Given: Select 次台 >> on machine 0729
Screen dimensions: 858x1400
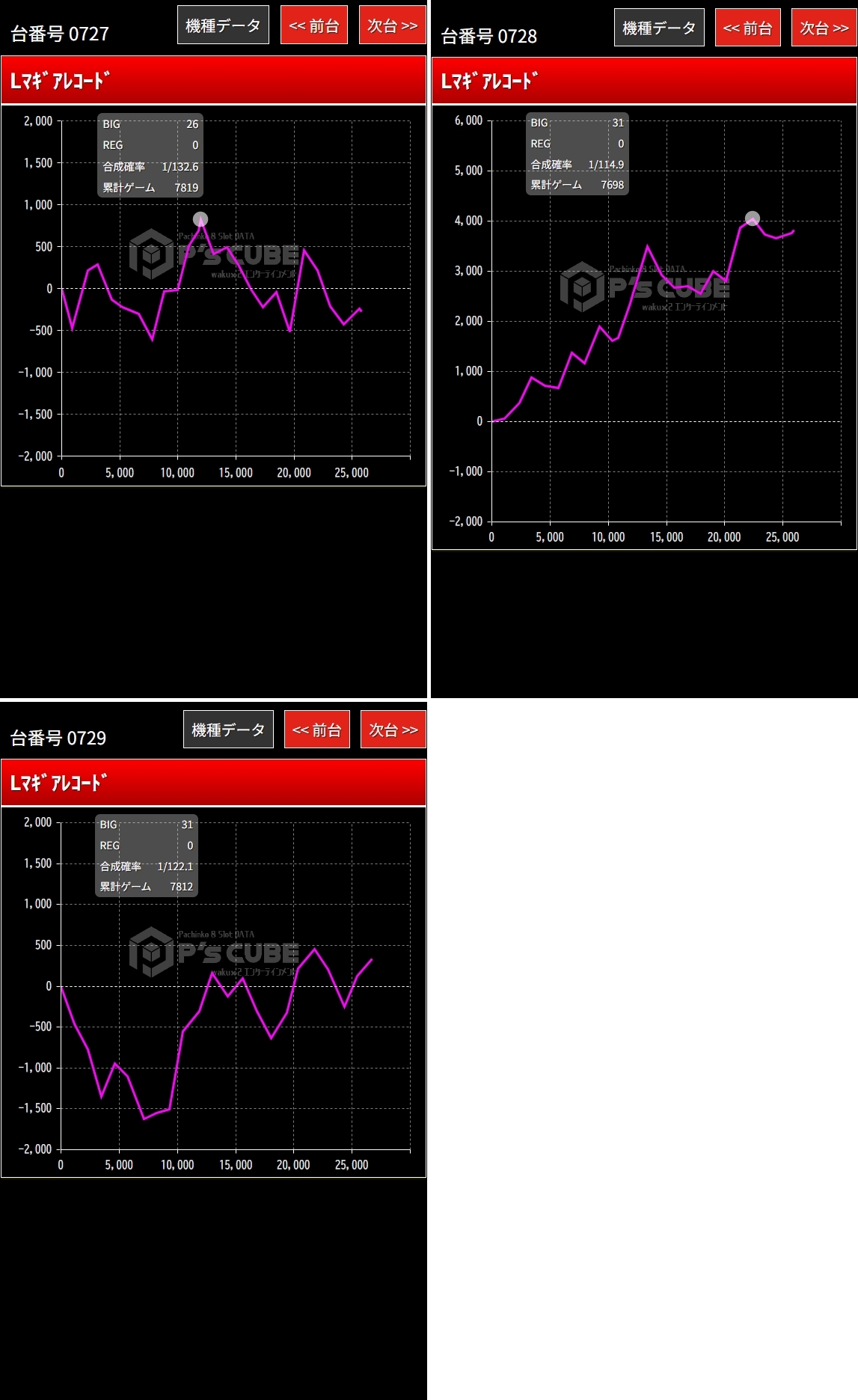Looking at the screenshot, I should tap(393, 730).
